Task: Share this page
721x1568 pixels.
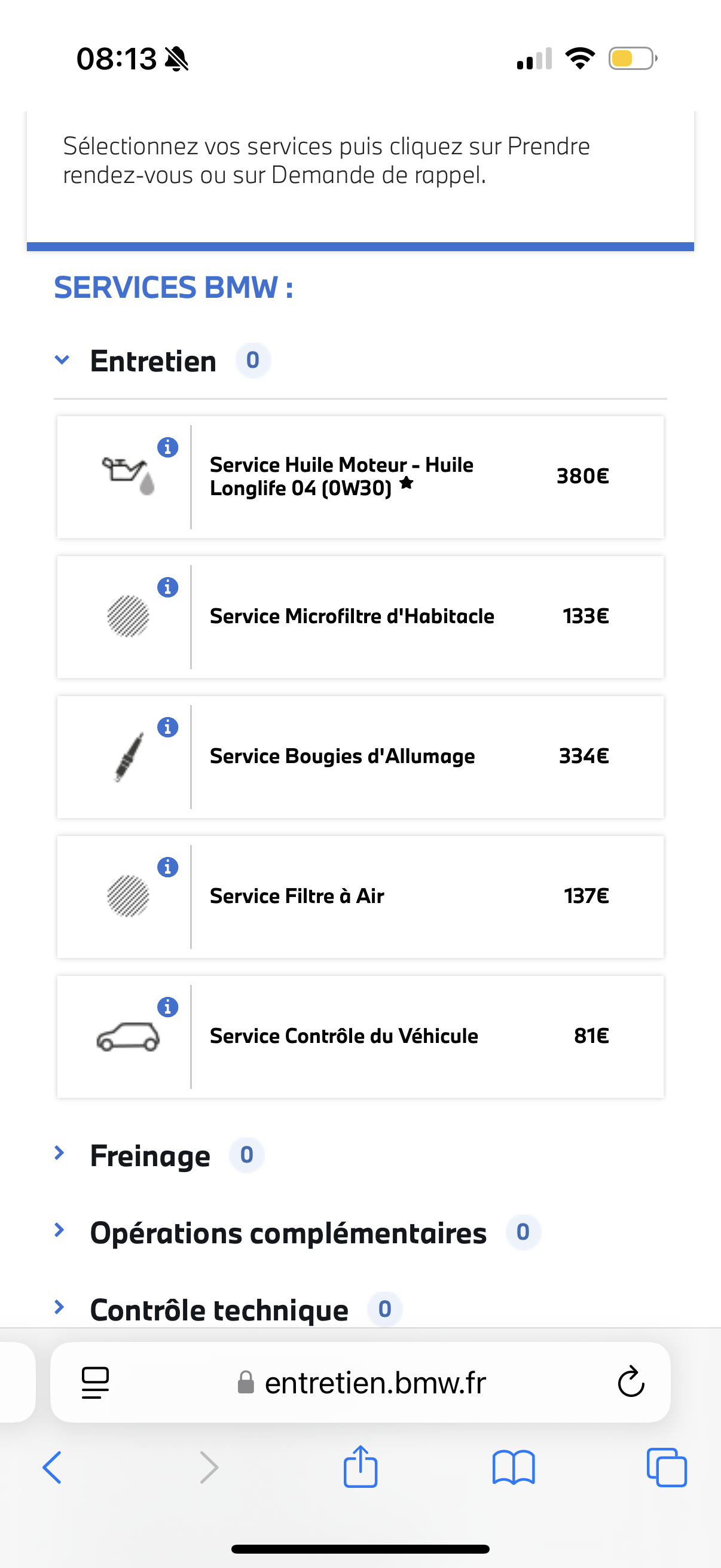Action: (x=360, y=1466)
